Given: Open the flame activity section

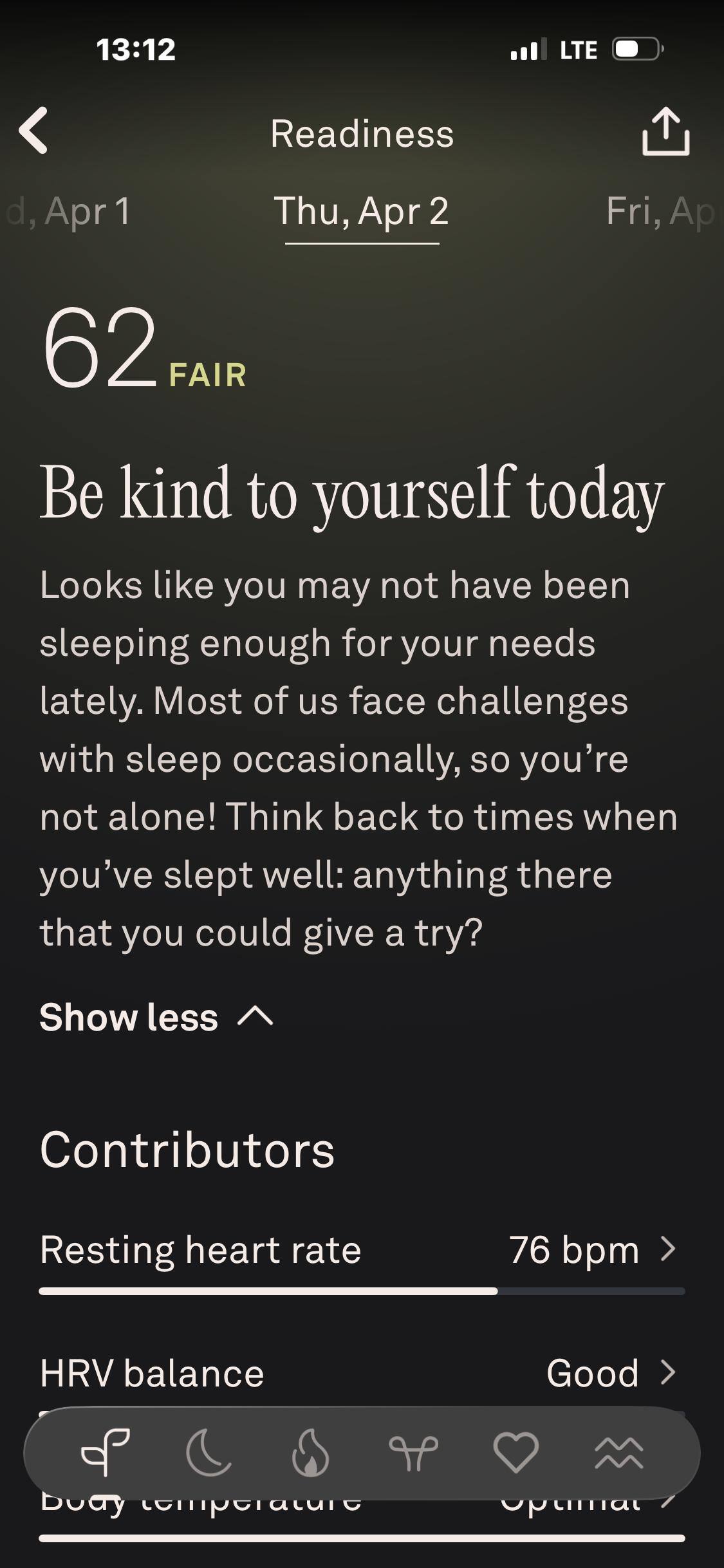Looking at the screenshot, I should pos(310,1452).
